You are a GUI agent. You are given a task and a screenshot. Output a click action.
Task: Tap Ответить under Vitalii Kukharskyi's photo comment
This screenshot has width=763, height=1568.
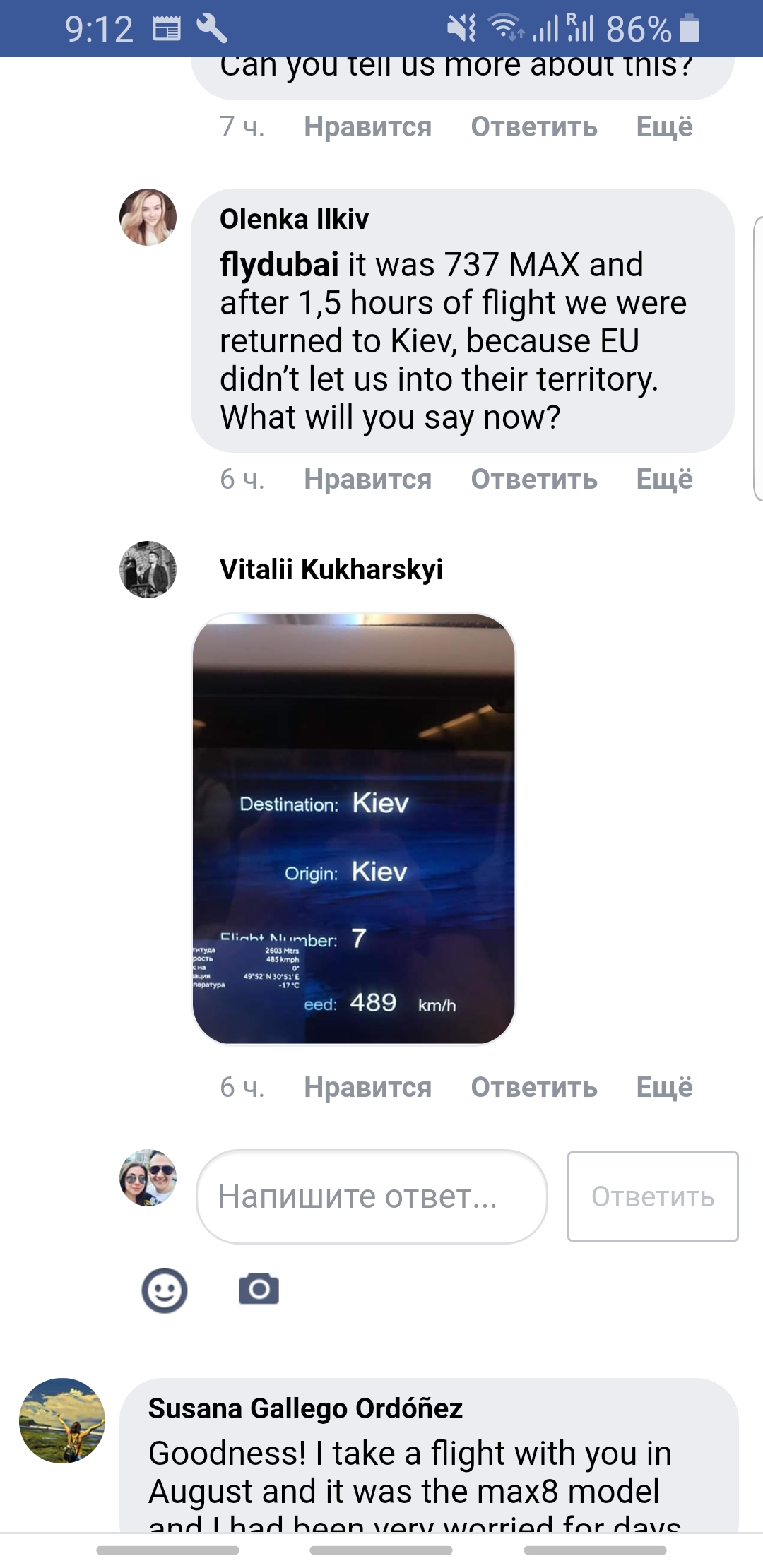[534, 1088]
